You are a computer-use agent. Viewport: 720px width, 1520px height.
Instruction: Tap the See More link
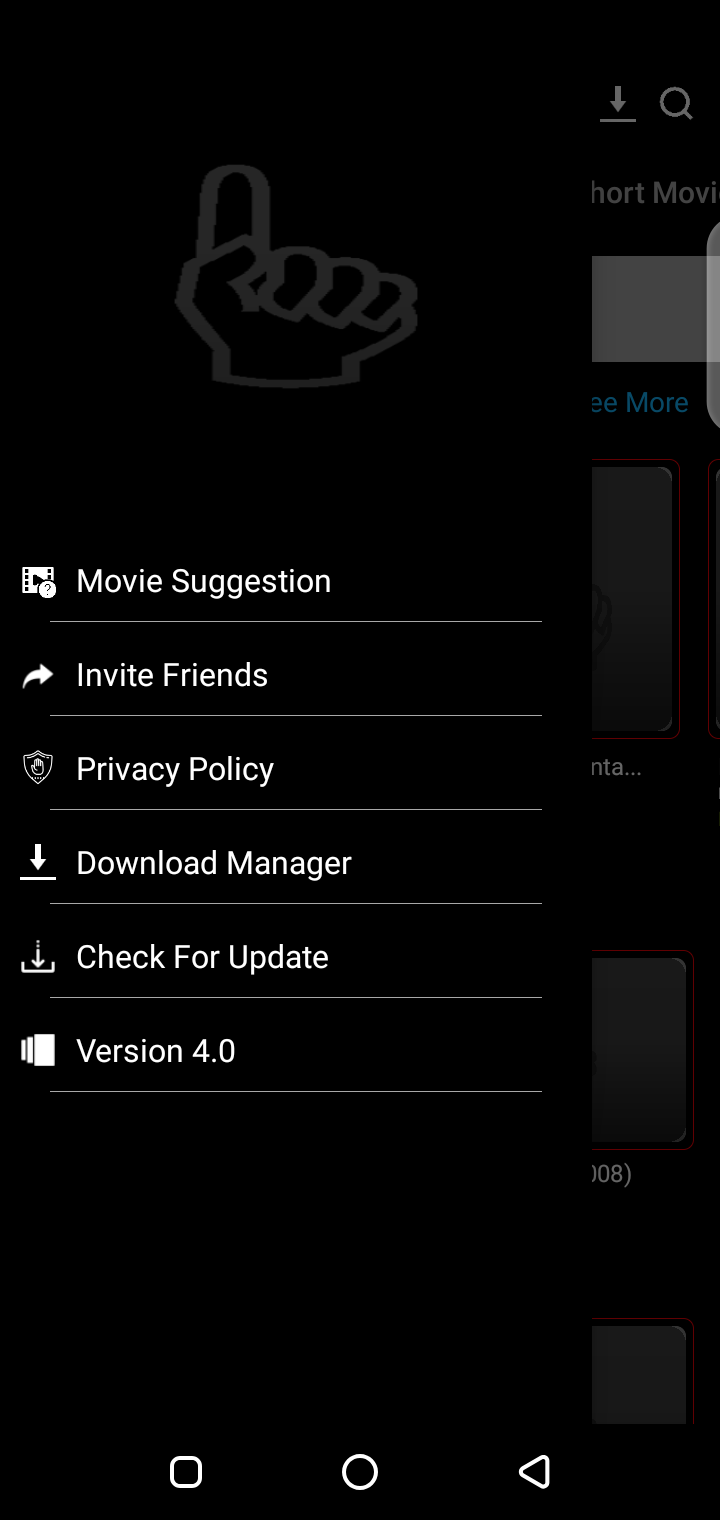pyautogui.click(x=642, y=402)
